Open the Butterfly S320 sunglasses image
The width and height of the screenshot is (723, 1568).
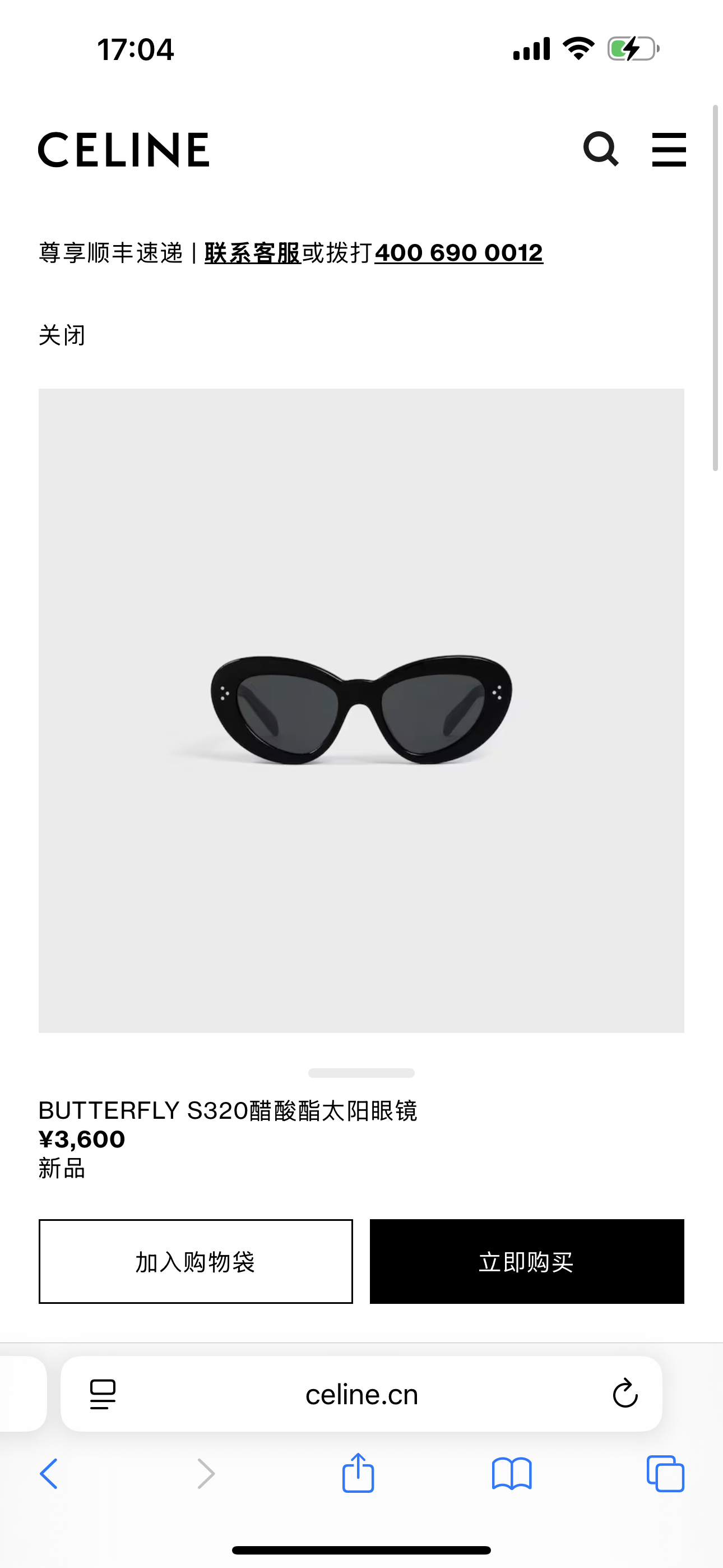tap(361, 711)
